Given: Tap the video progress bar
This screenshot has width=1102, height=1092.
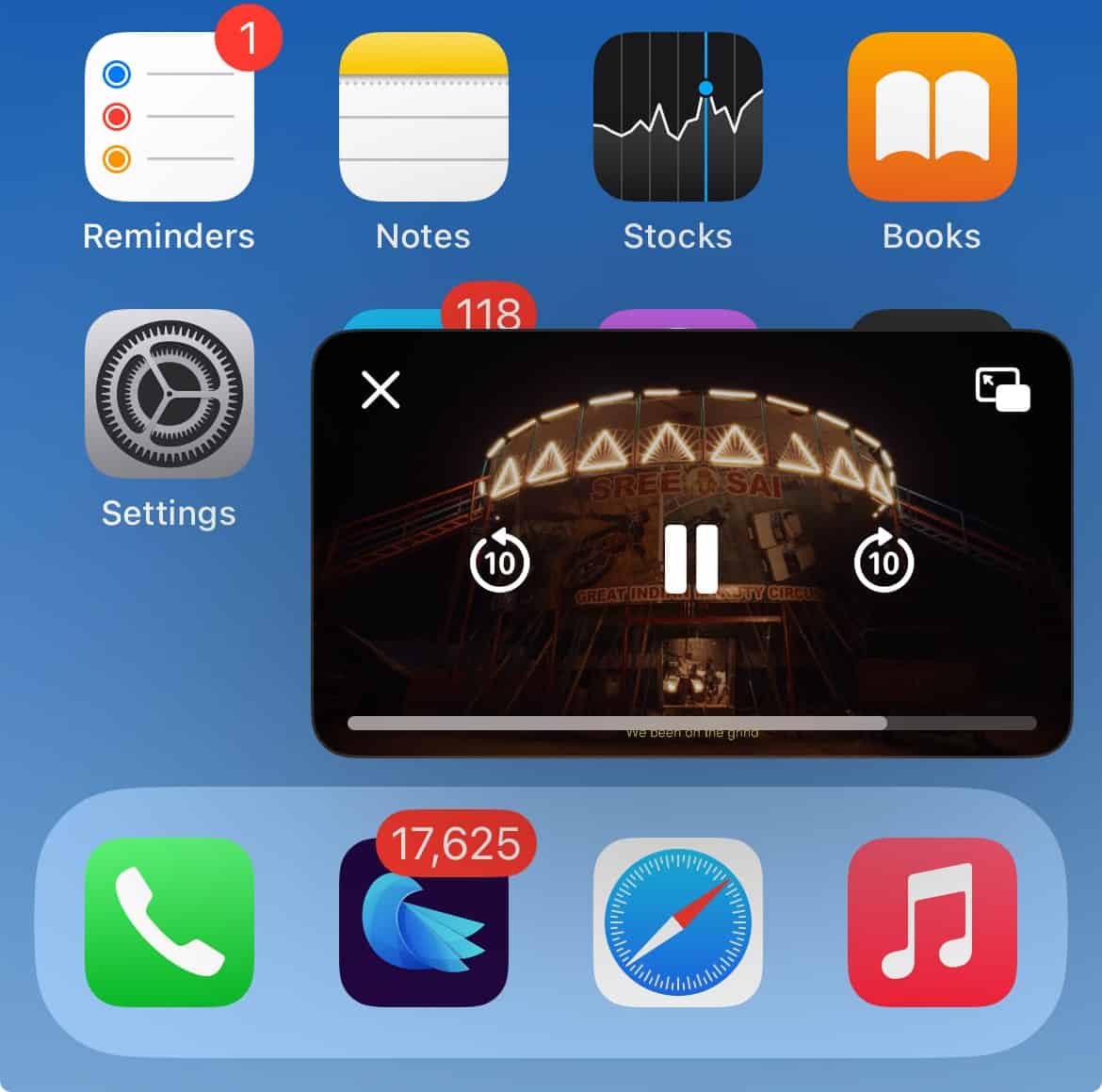Looking at the screenshot, I should (x=691, y=723).
